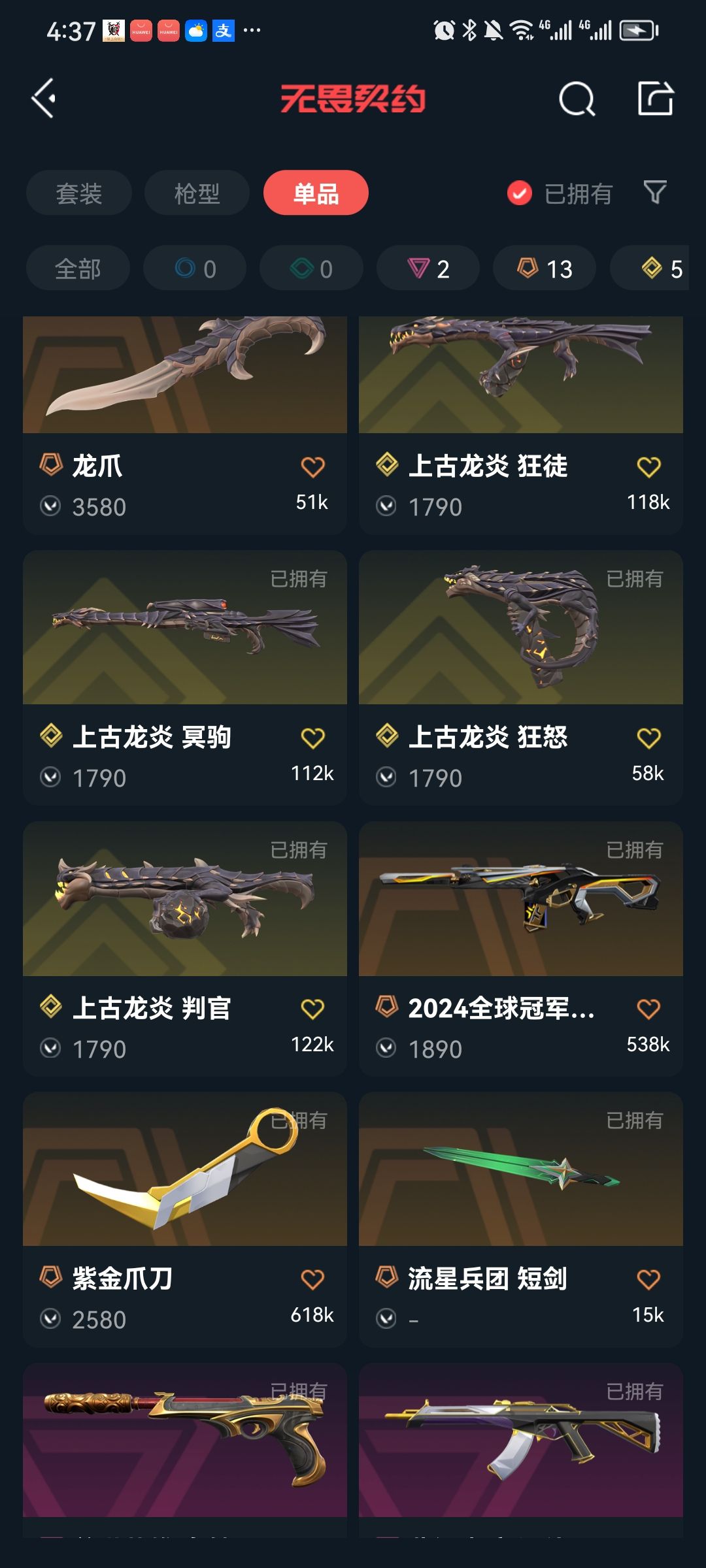Uncheck the 已拥有 owned filter
The width and height of the screenshot is (706, 1568).
pyautogui.click(x=520, y=193)
